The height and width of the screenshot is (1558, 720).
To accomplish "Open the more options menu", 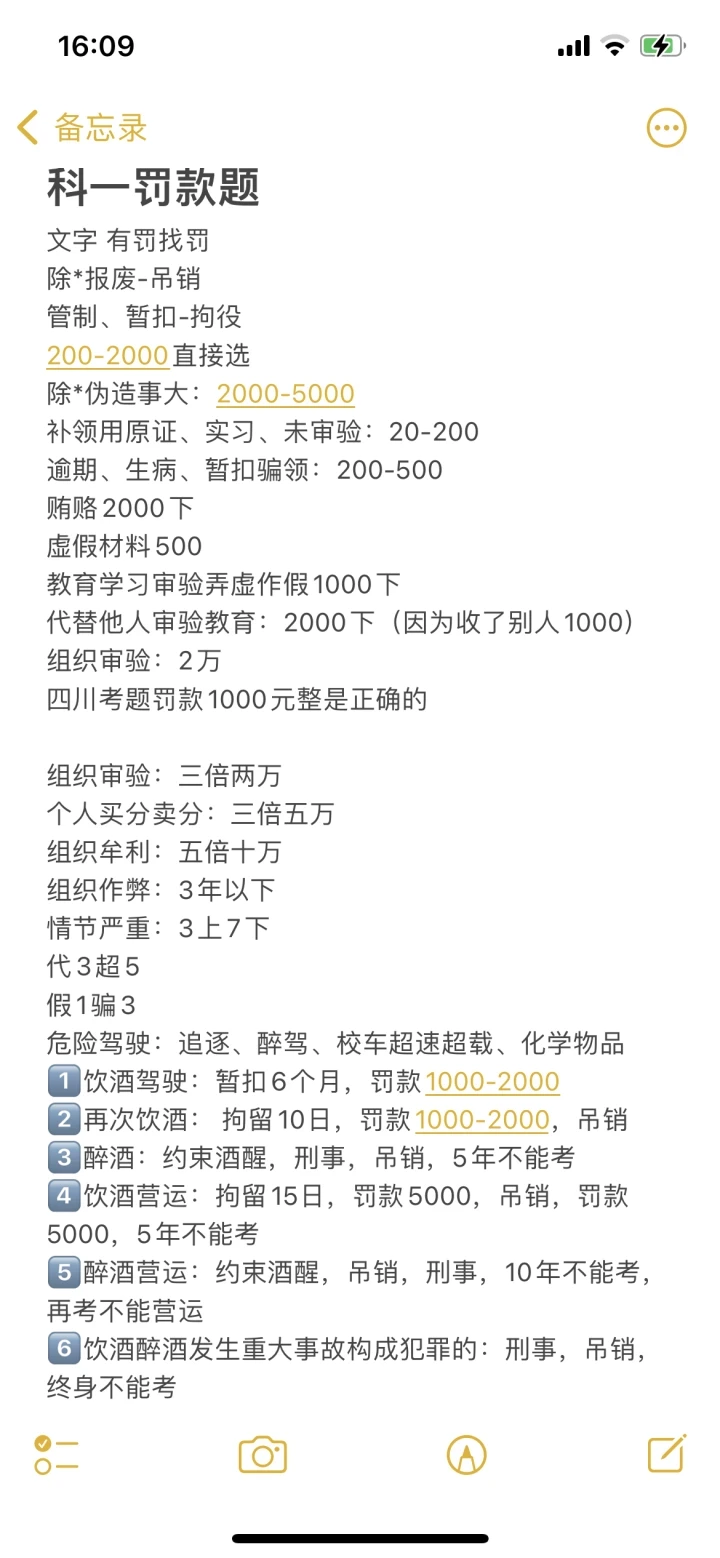I will click(x=666, y=128).
